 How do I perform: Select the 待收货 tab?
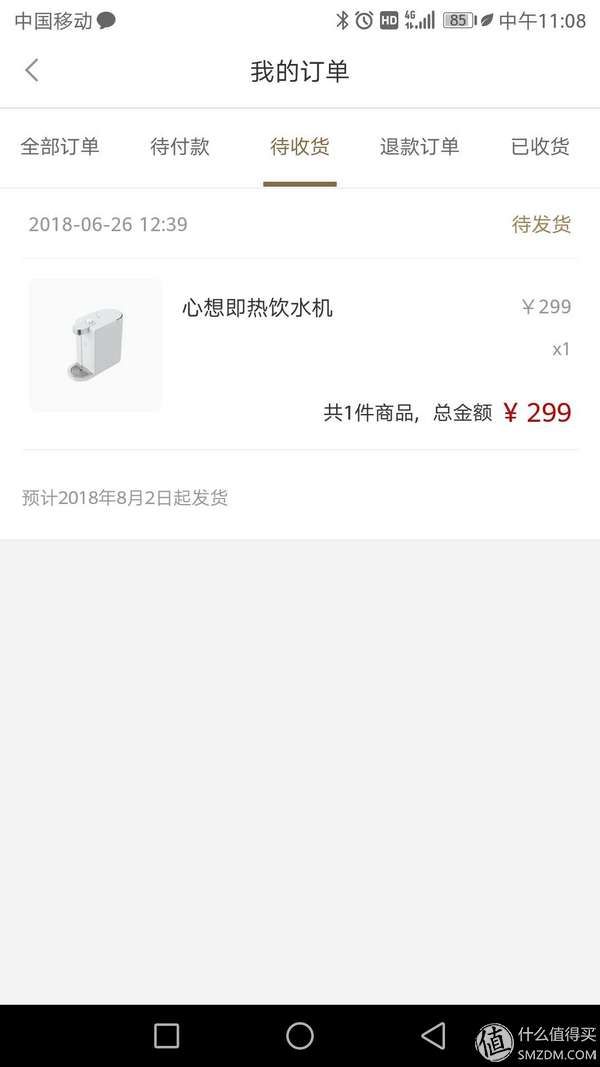coord(300,147)
